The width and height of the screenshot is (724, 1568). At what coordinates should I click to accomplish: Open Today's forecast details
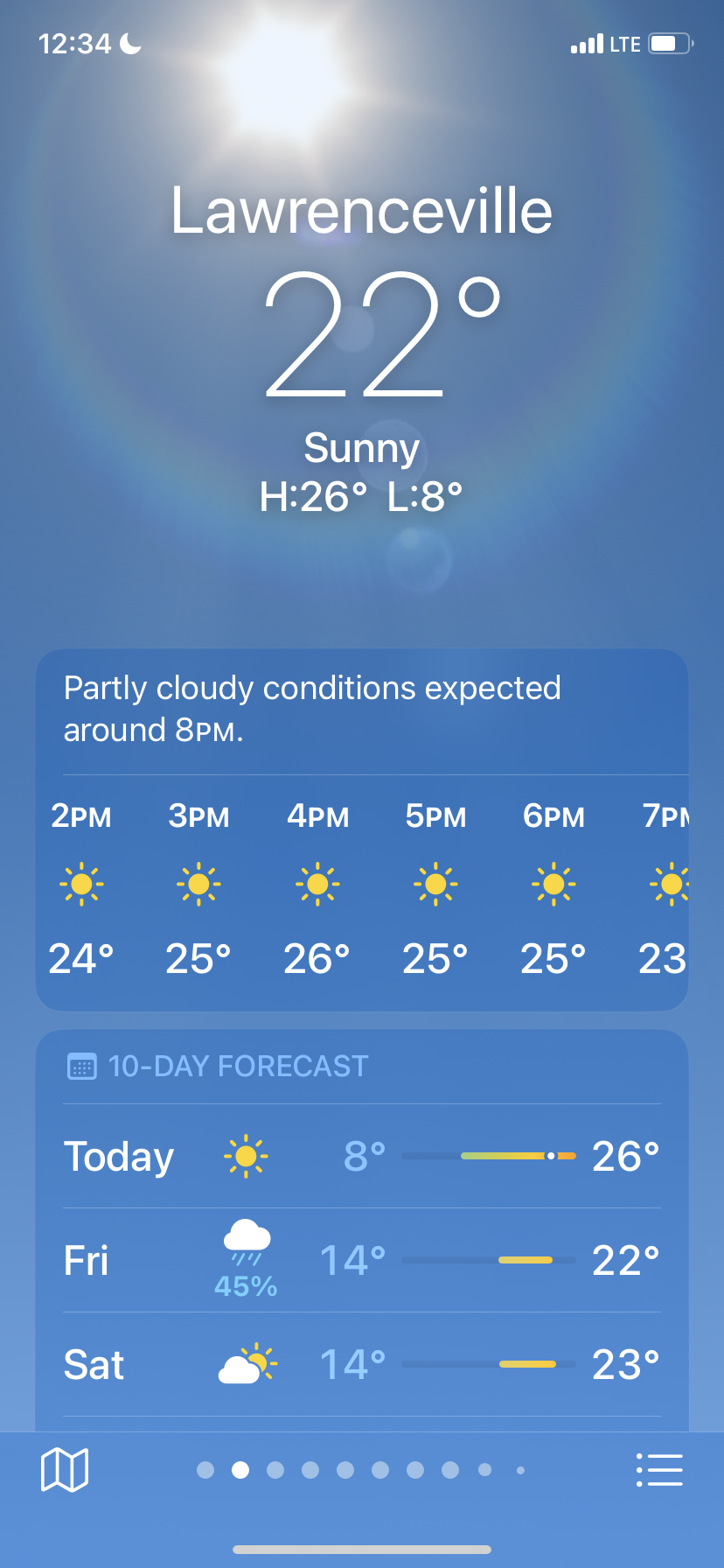tap(362, 1156)
